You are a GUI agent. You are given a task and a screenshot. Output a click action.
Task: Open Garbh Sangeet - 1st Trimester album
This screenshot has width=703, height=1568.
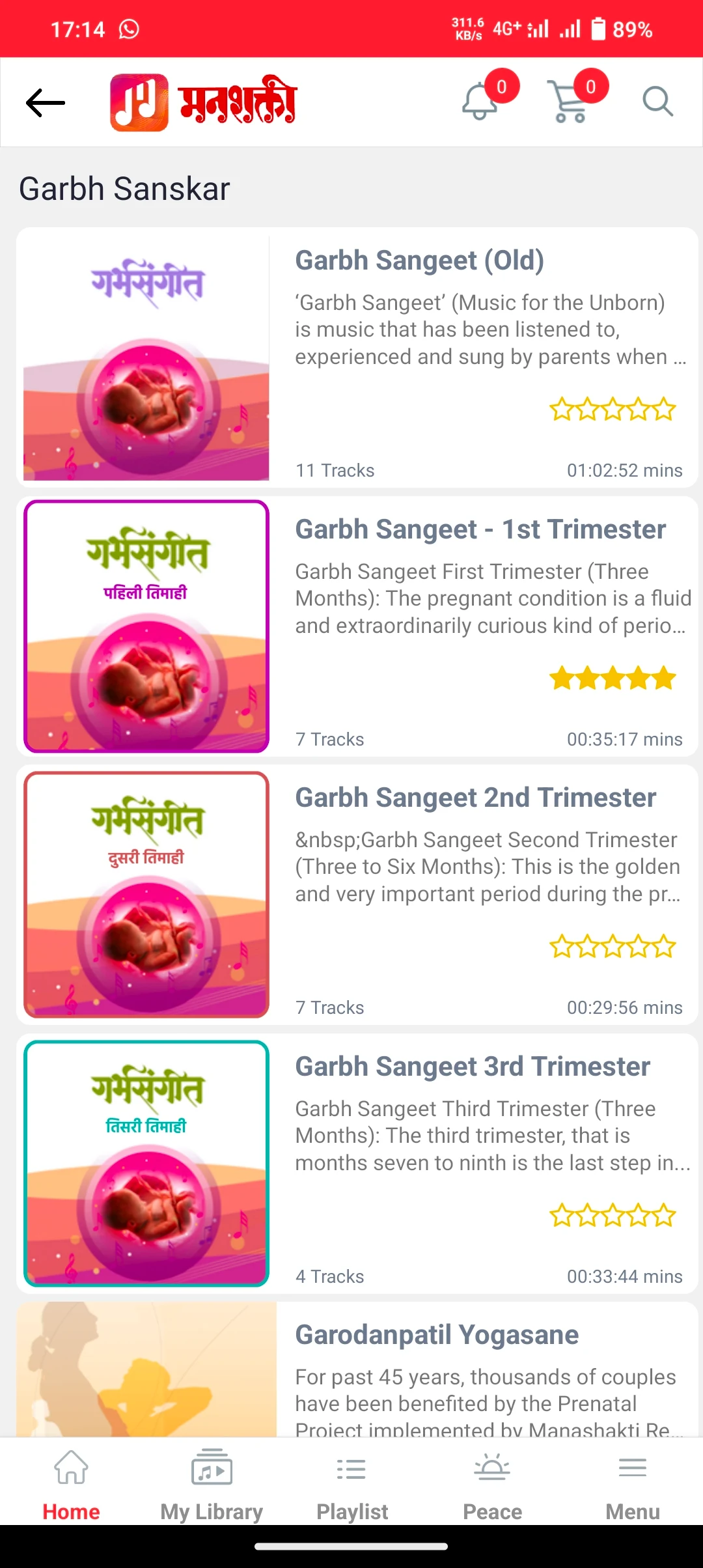pos(480,529)
